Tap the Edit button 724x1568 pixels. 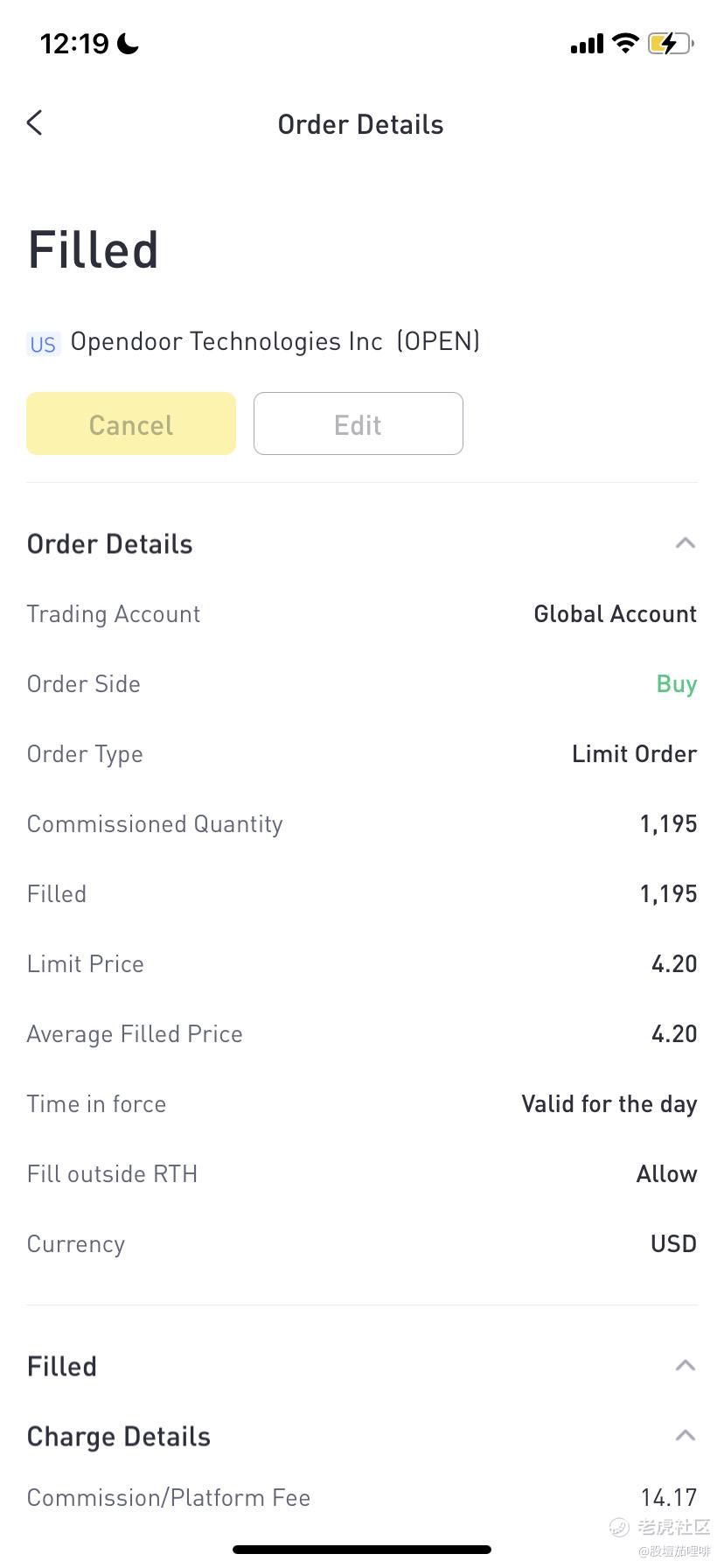pyautogui.click(x=359, y=423)
